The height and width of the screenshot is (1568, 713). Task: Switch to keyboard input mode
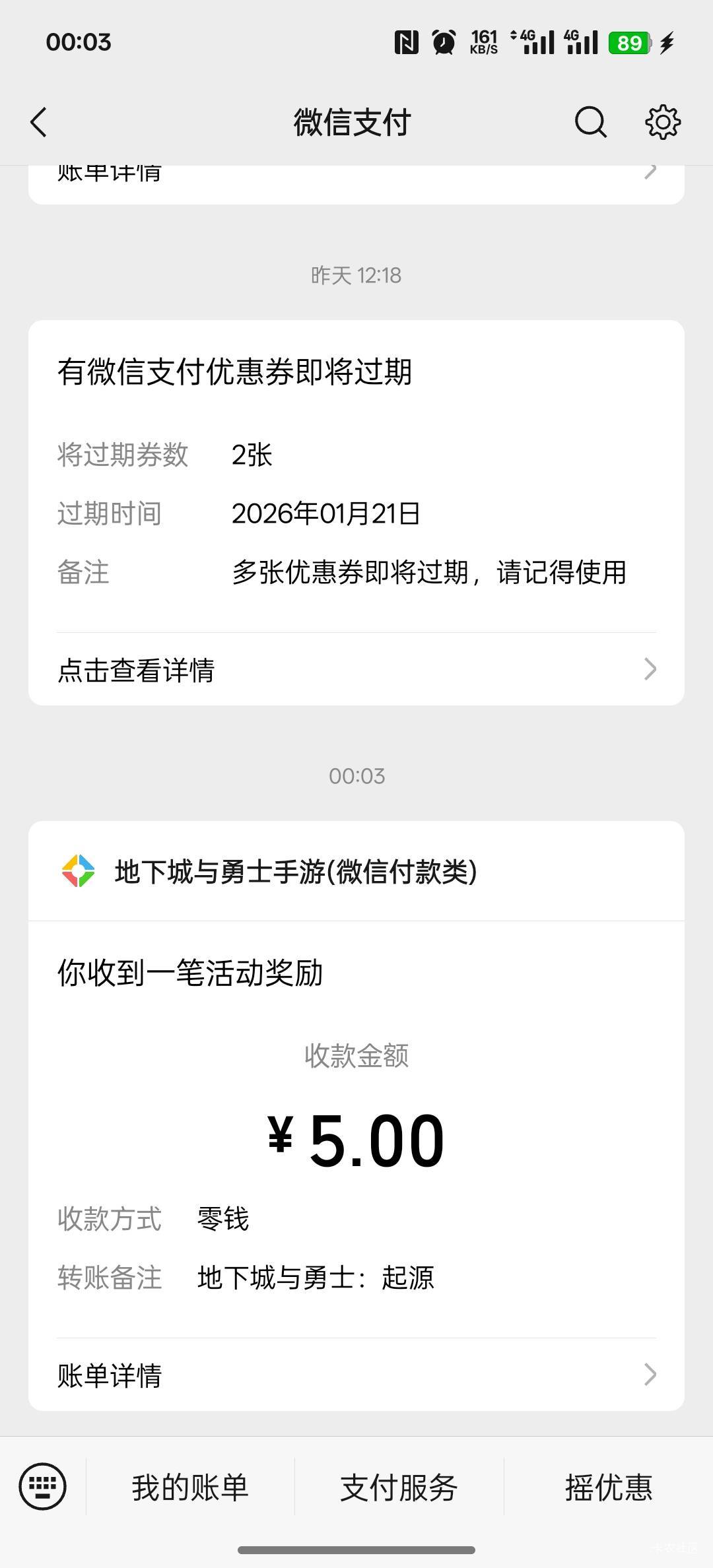(x=43, y=1487)
